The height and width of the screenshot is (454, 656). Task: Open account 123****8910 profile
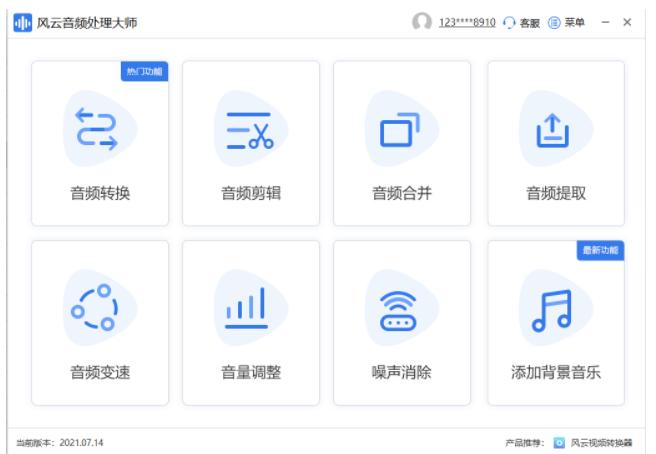pos(467,22)
